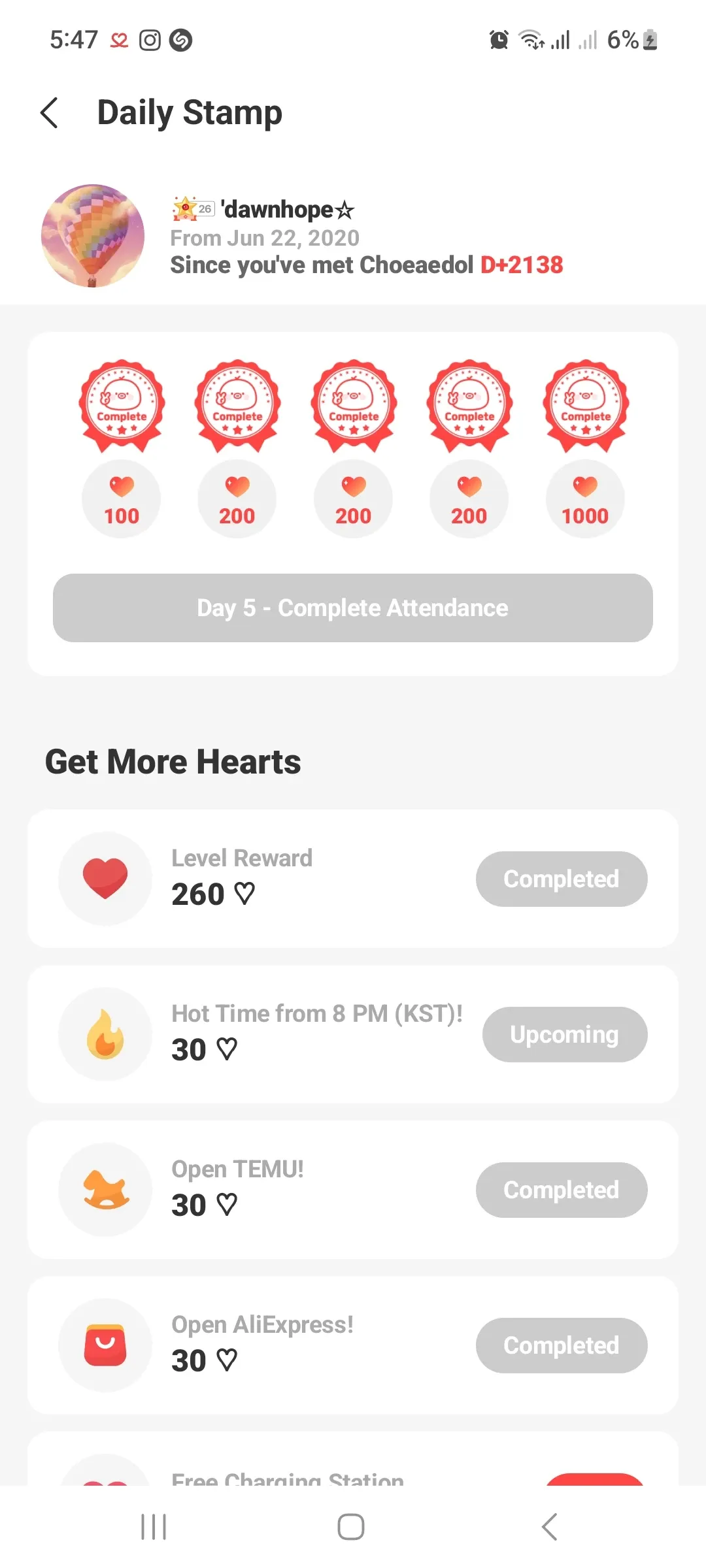
Task: Tap Upcoming button for Hot Time
Action: tap(565, 1034)
